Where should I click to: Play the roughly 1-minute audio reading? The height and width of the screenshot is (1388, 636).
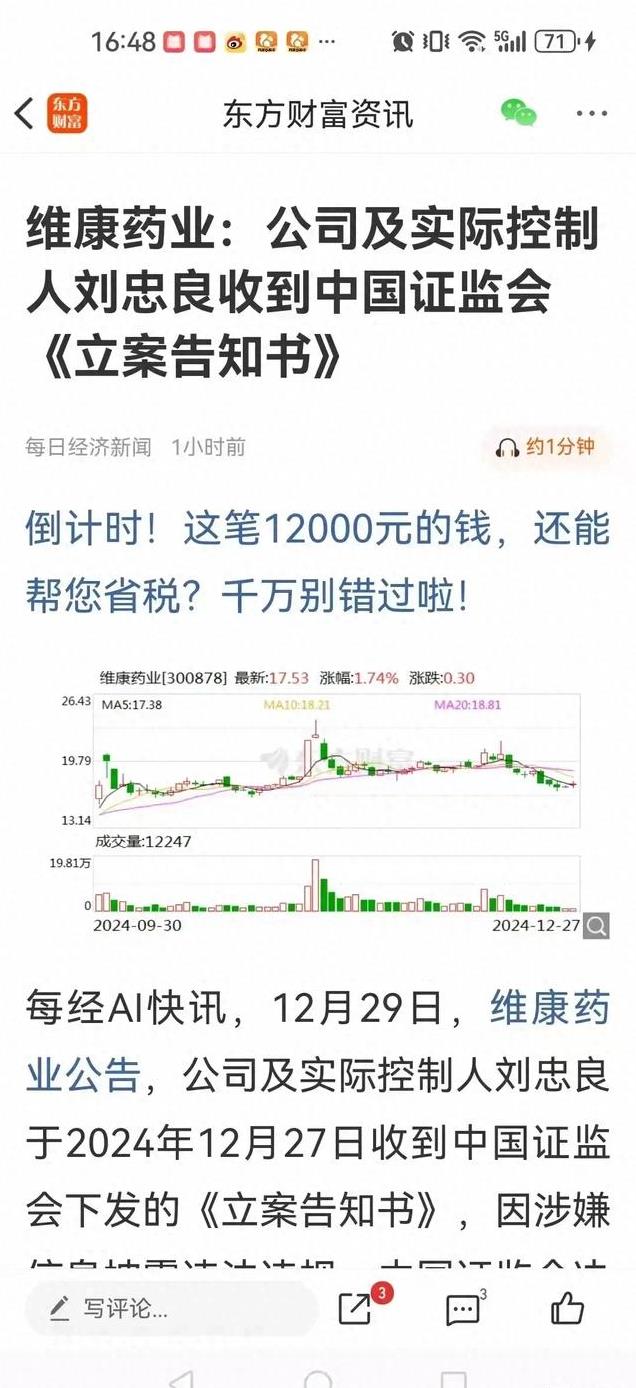pos(545,447)
